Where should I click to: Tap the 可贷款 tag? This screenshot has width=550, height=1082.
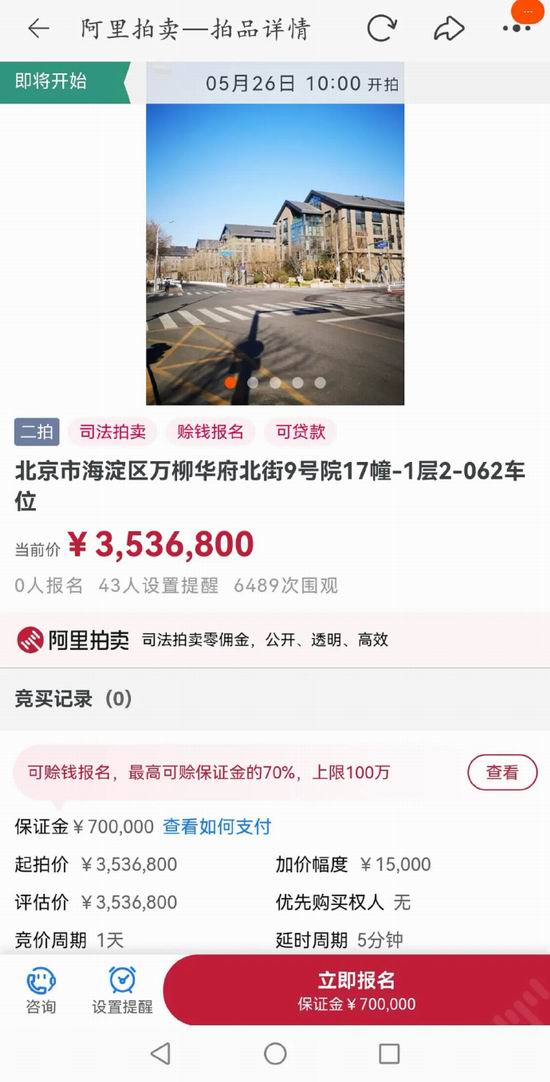pos(300,432)
